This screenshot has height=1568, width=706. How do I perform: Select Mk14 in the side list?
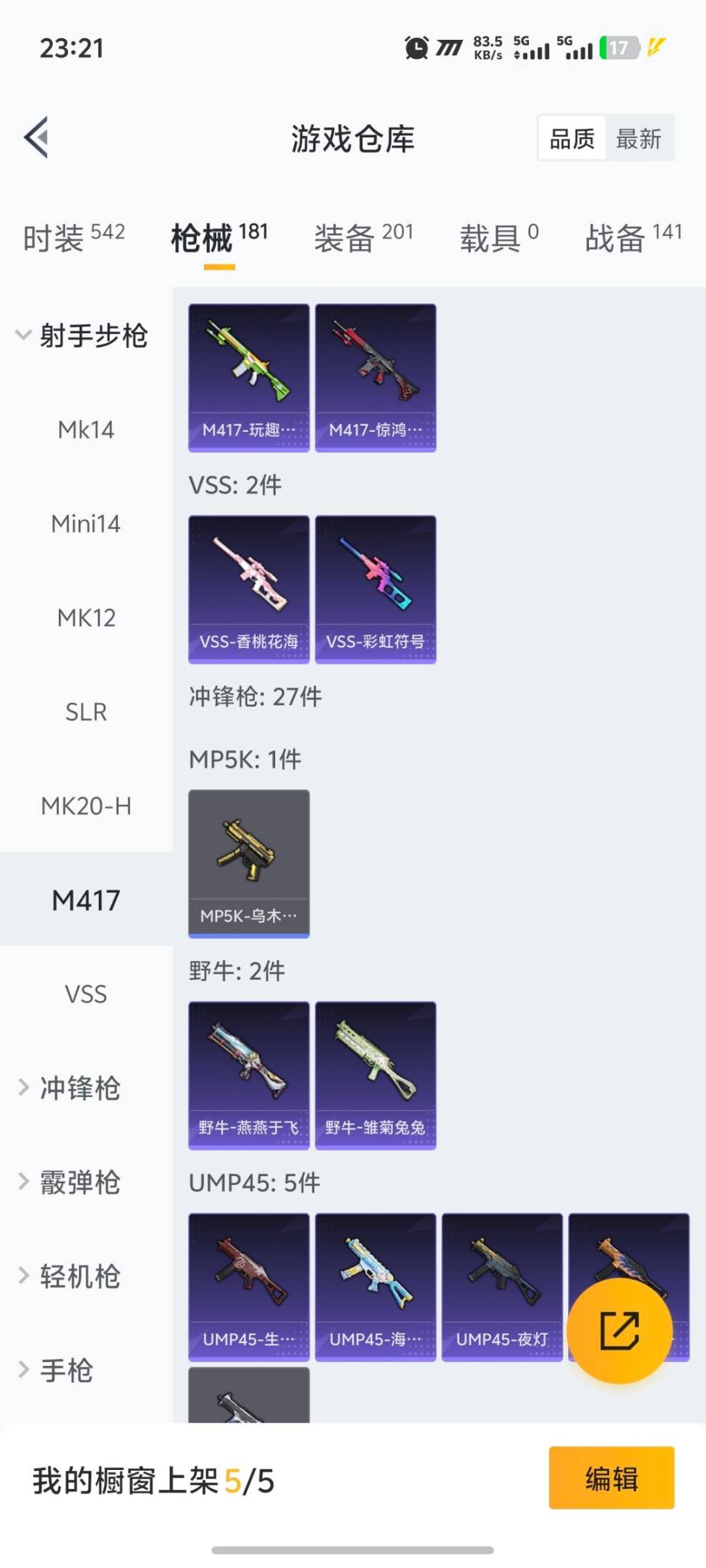(86, 430)
